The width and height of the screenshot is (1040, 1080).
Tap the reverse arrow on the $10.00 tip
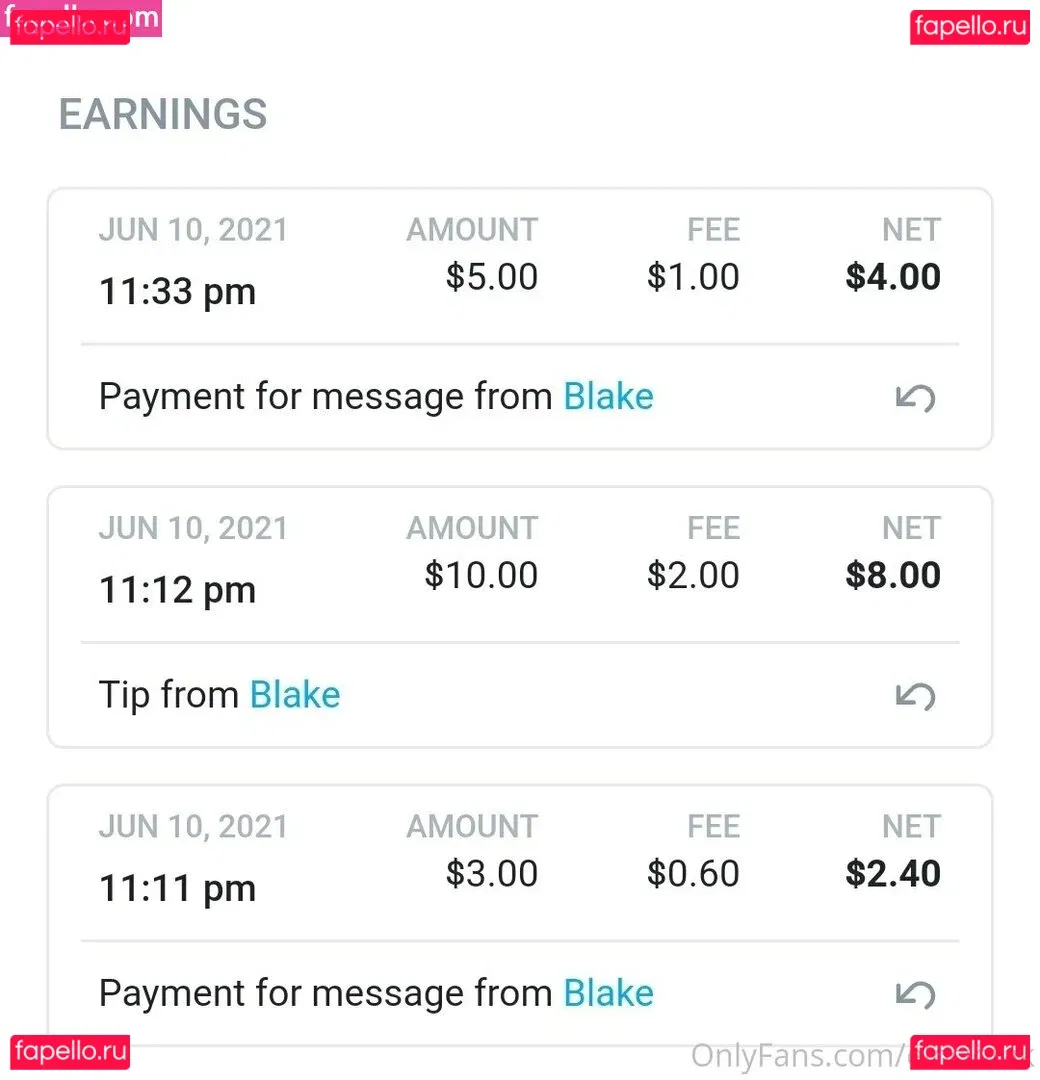pyautogui.click(x=914, y=696)
